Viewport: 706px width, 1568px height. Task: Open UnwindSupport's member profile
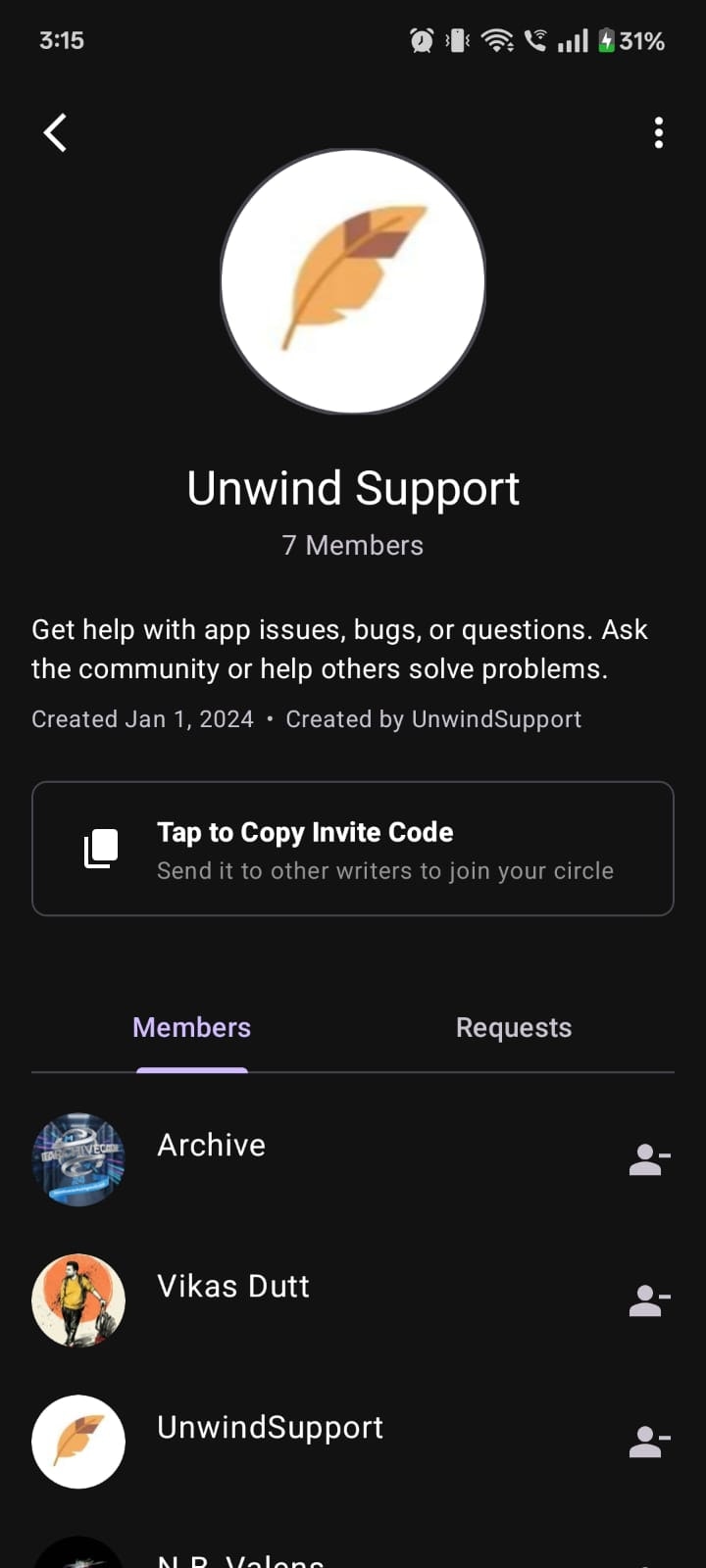270,1428
